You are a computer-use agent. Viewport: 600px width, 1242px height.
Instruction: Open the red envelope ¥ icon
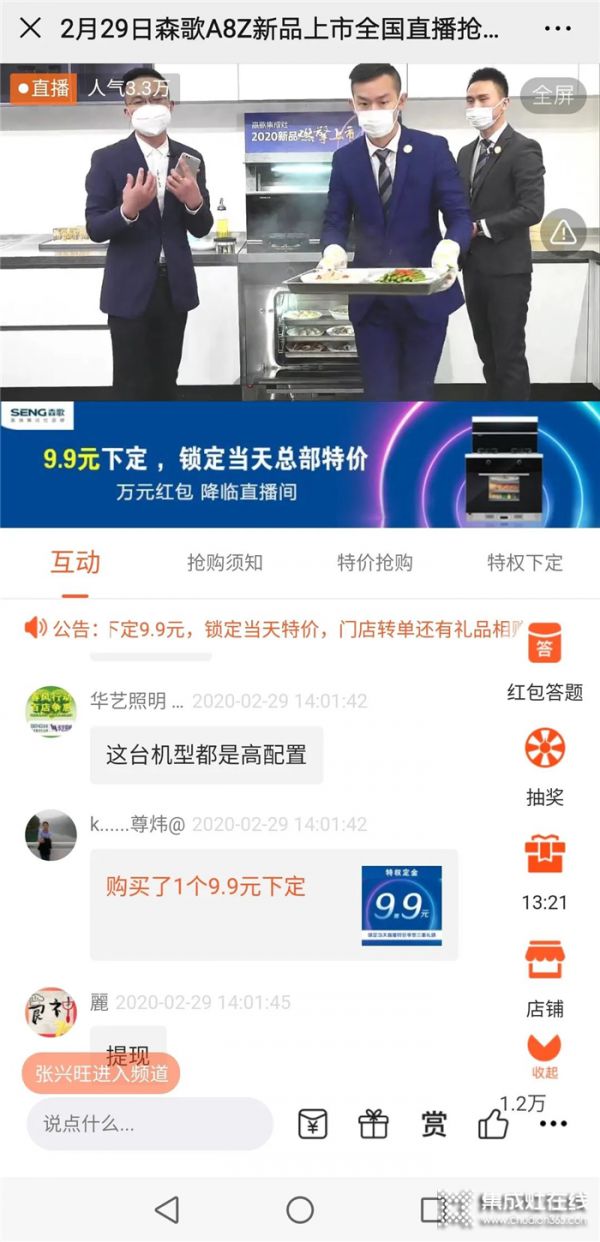(313, 1124)
